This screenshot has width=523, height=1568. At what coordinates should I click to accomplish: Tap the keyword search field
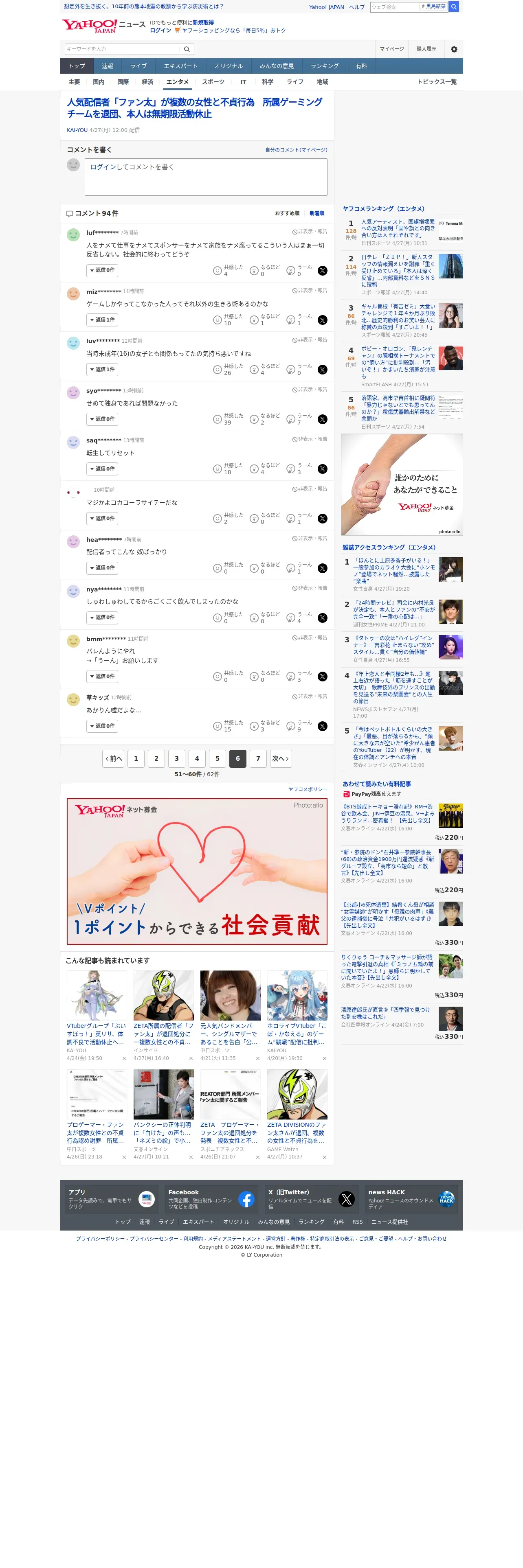coord(122,49)
